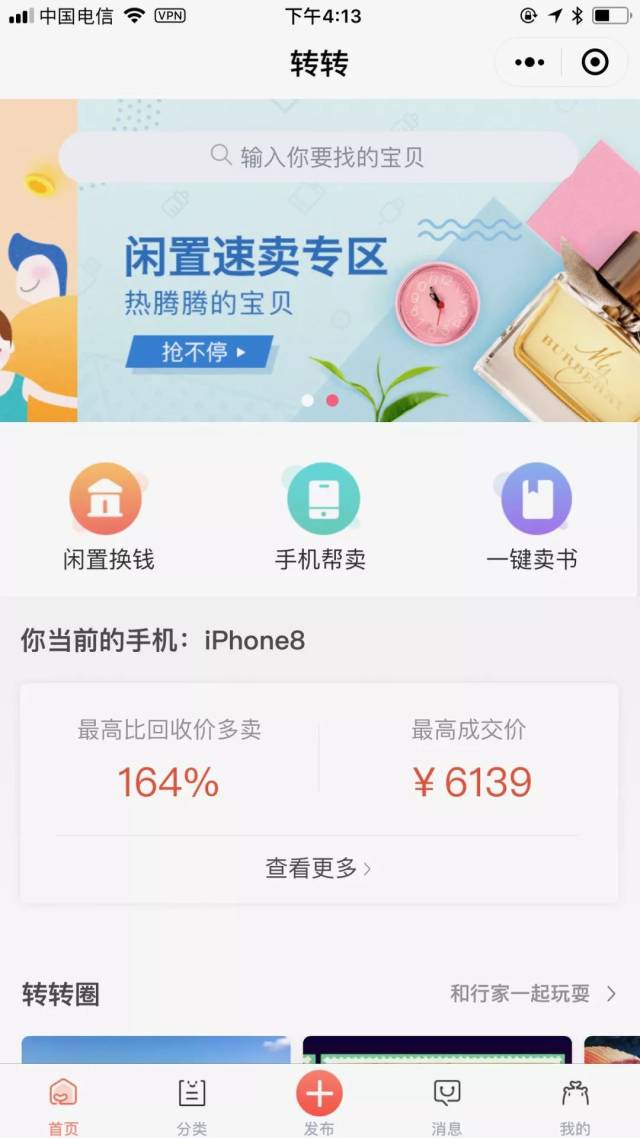Tap 查看更多 for iPhone8 prices

click(318, 868)
